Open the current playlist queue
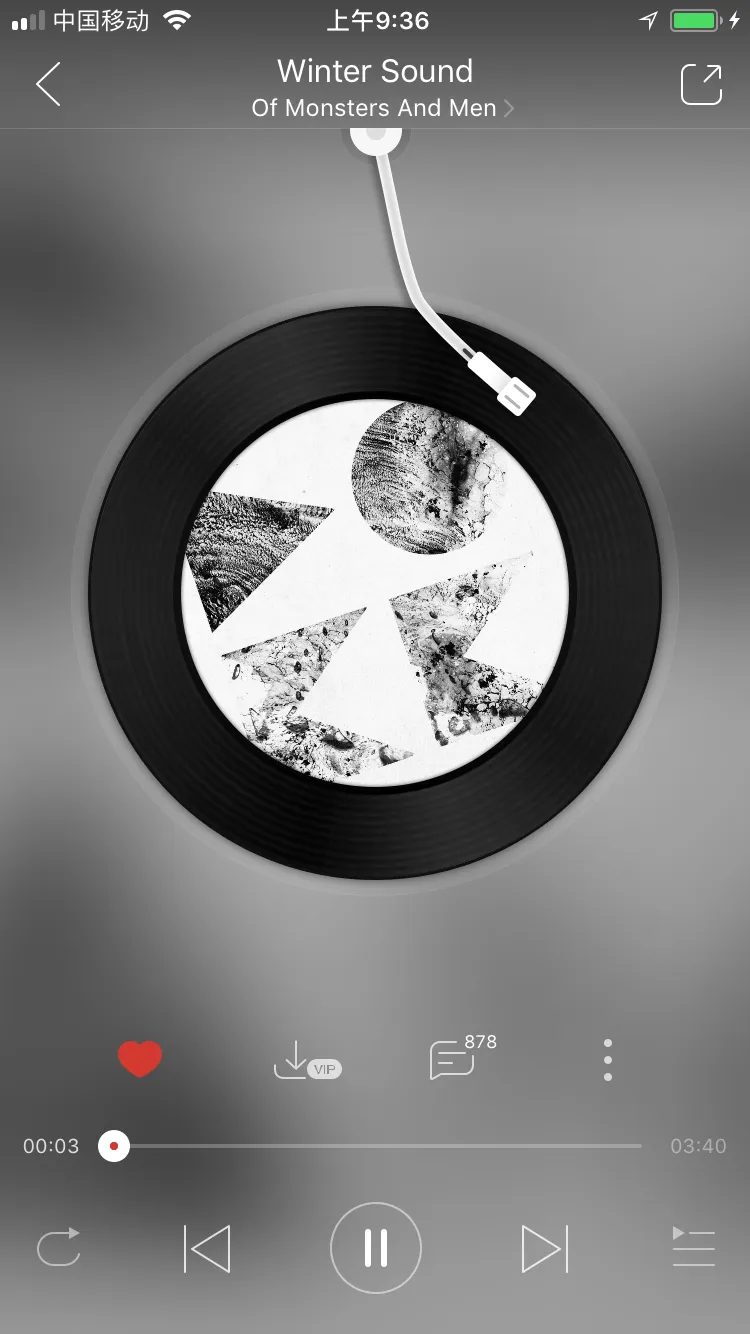This screenshot has height=1334, width=750. (x=693, y=1248)
